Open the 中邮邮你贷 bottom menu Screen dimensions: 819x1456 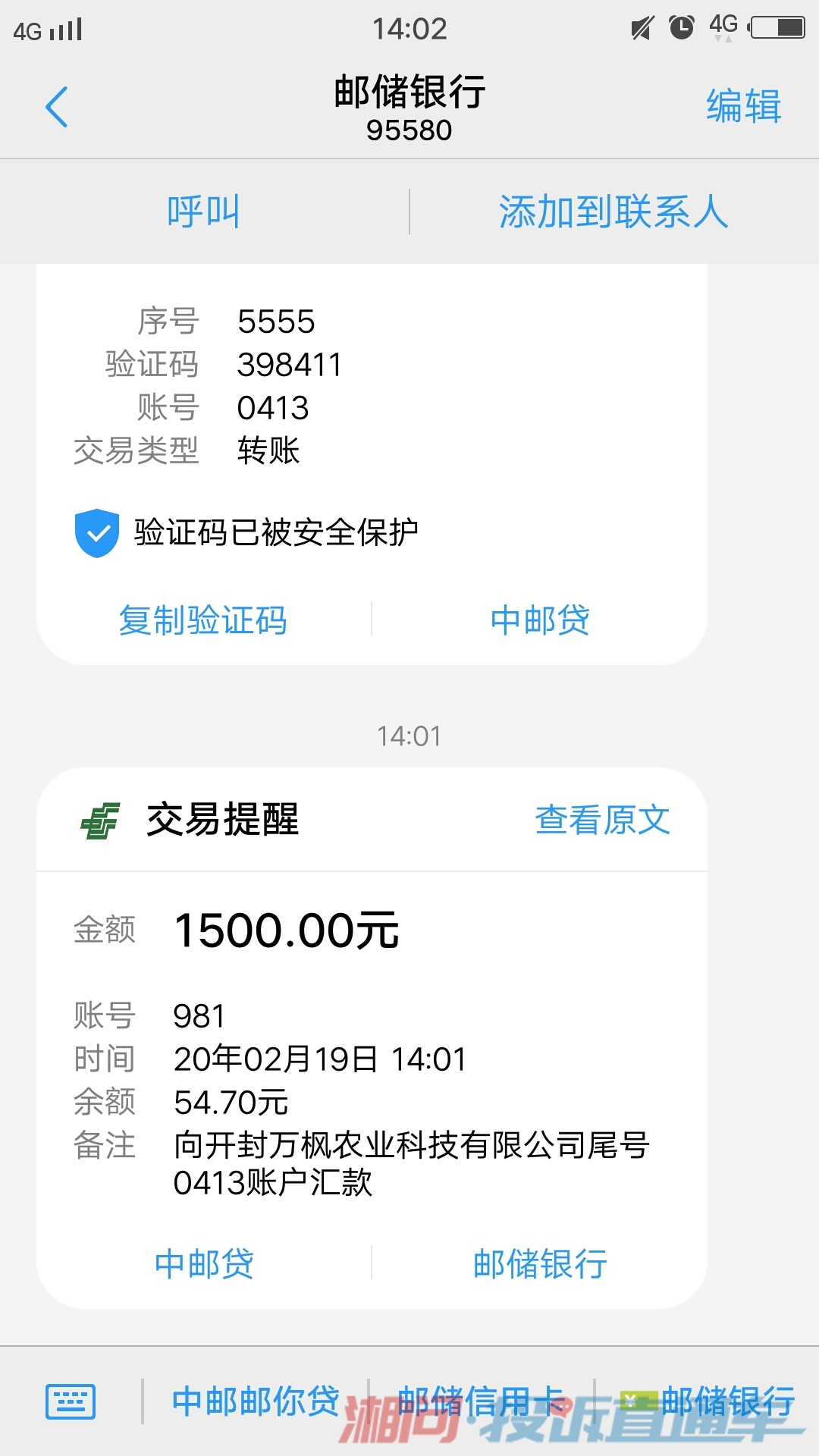pyautogui.click(x=256, y=1401)
